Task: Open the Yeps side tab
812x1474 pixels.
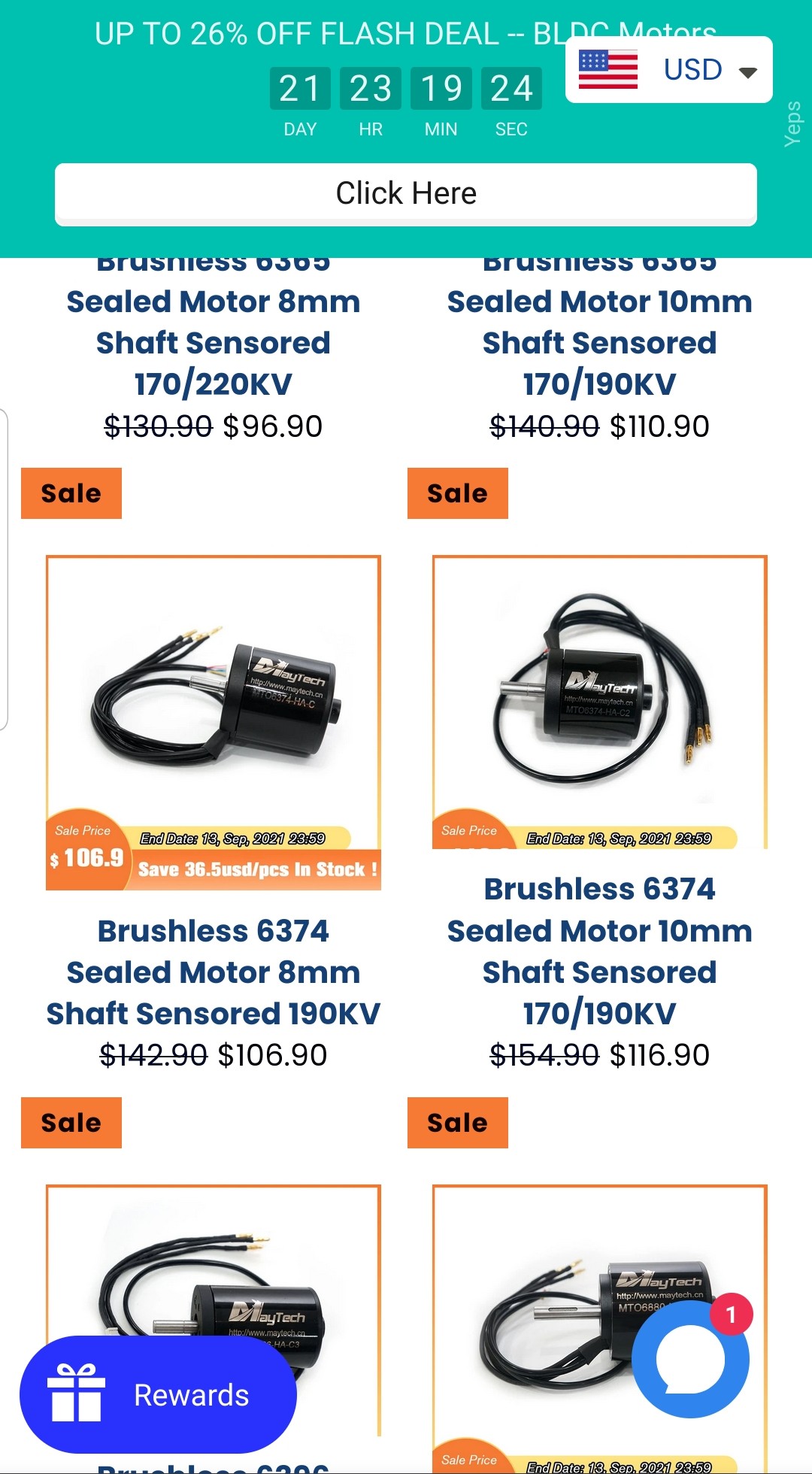Action: pos(792,124)
